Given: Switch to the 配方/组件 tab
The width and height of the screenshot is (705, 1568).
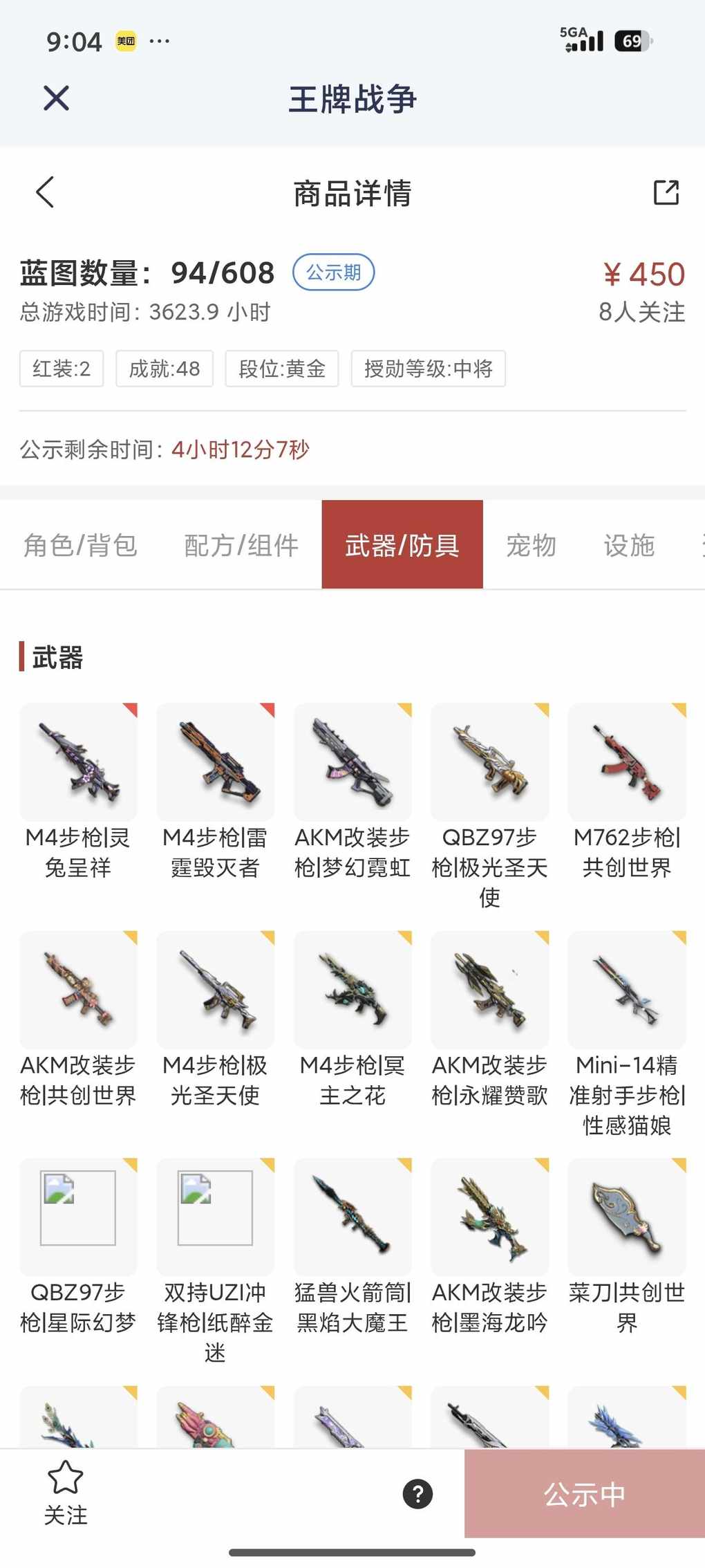Looking at the screenshot, I should coord(241,545).
